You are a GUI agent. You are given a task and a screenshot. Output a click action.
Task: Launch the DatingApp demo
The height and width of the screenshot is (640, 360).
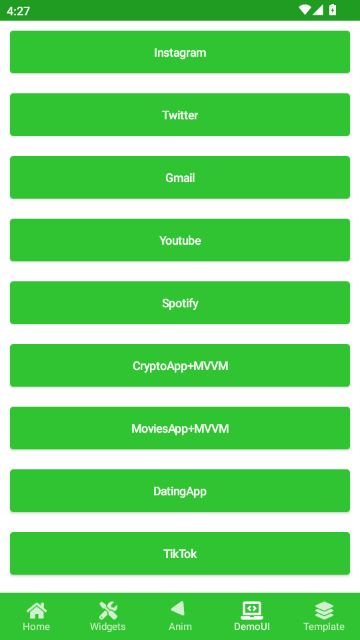[180, 491]
